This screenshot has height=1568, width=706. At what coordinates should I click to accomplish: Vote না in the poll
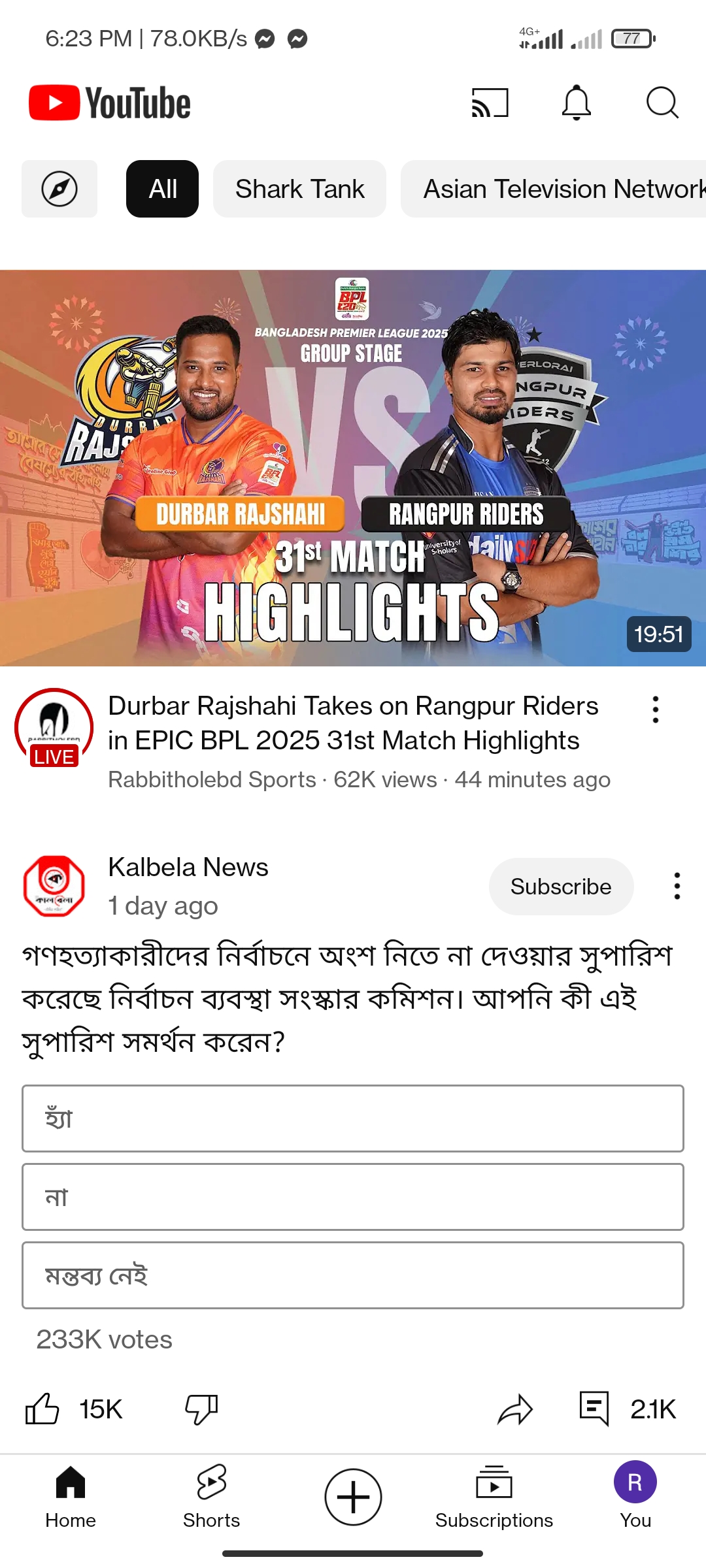[x=353, y=1197]
